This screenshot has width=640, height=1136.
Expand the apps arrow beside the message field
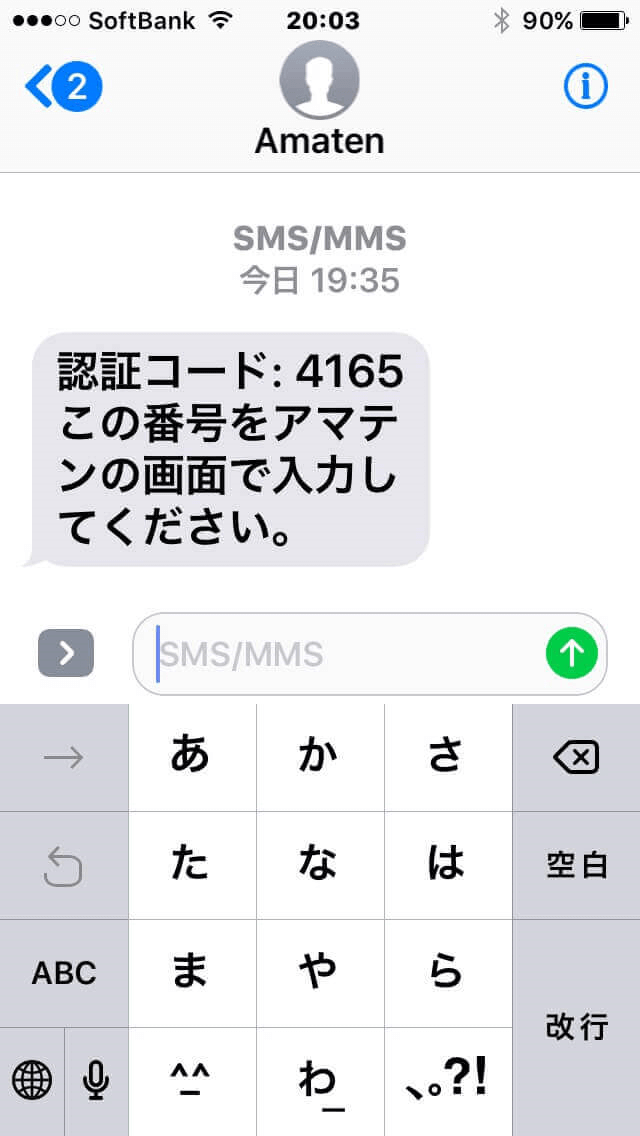coord(66,654)
